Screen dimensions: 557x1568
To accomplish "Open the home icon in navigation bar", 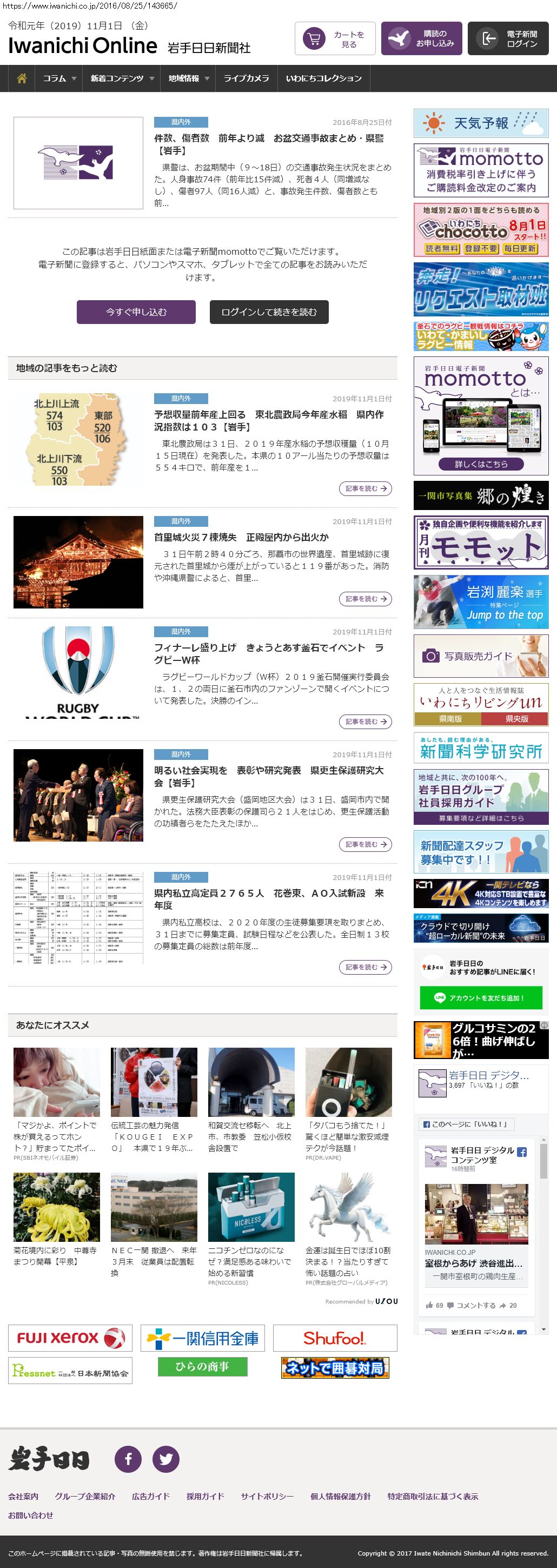I will [x=22, y=78].
